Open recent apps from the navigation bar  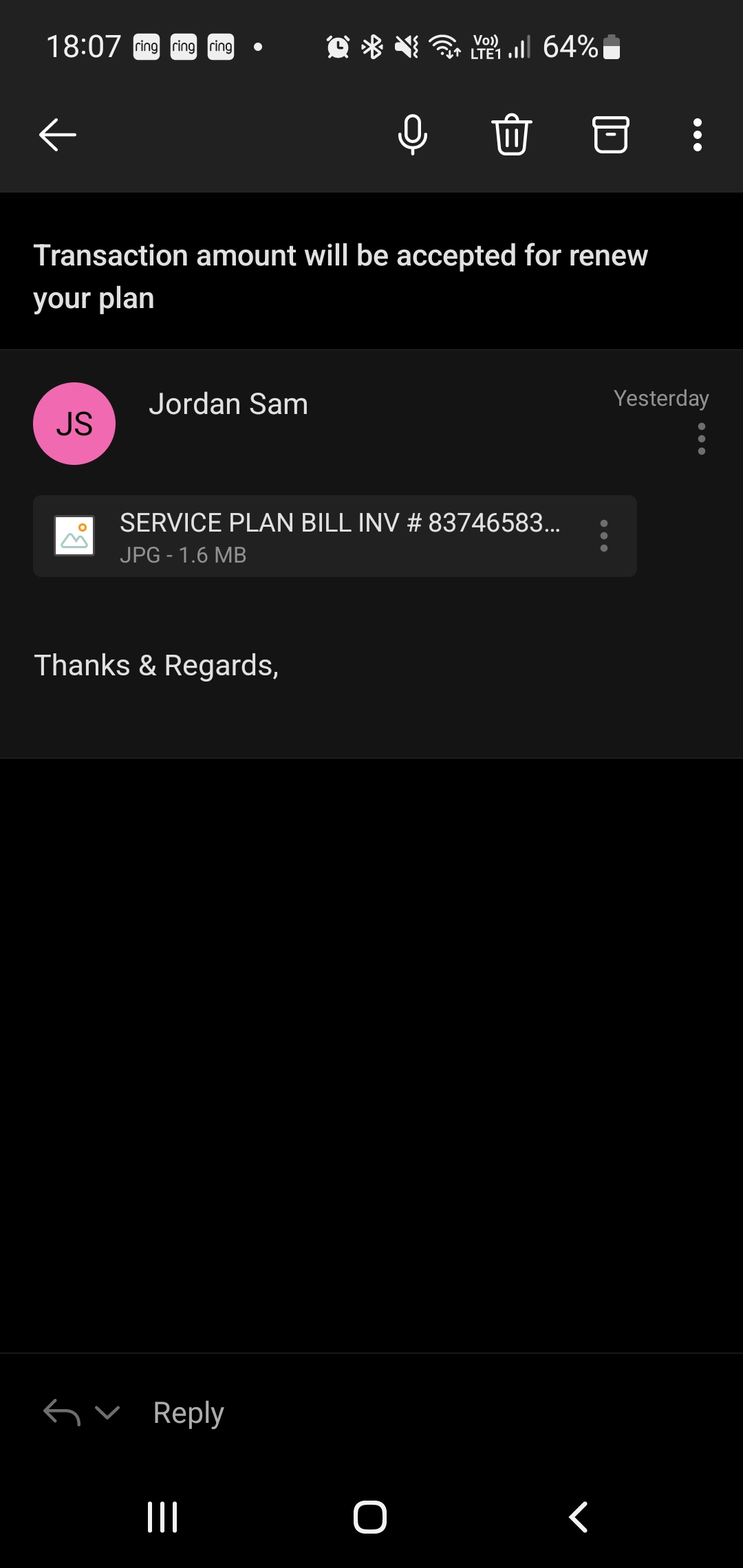coord(163,1516)
